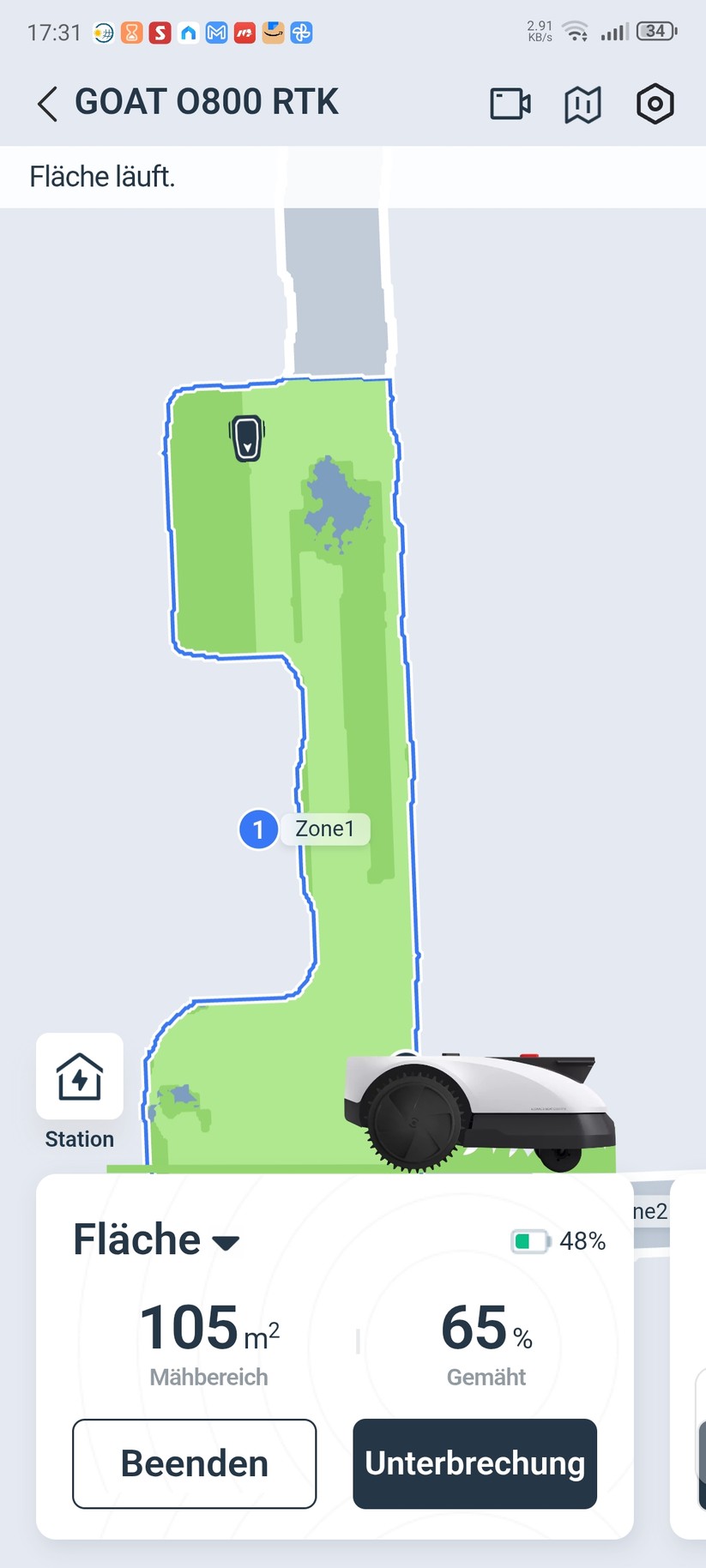
Task: Open the live camera view
Action: click(x=510, y=104)
